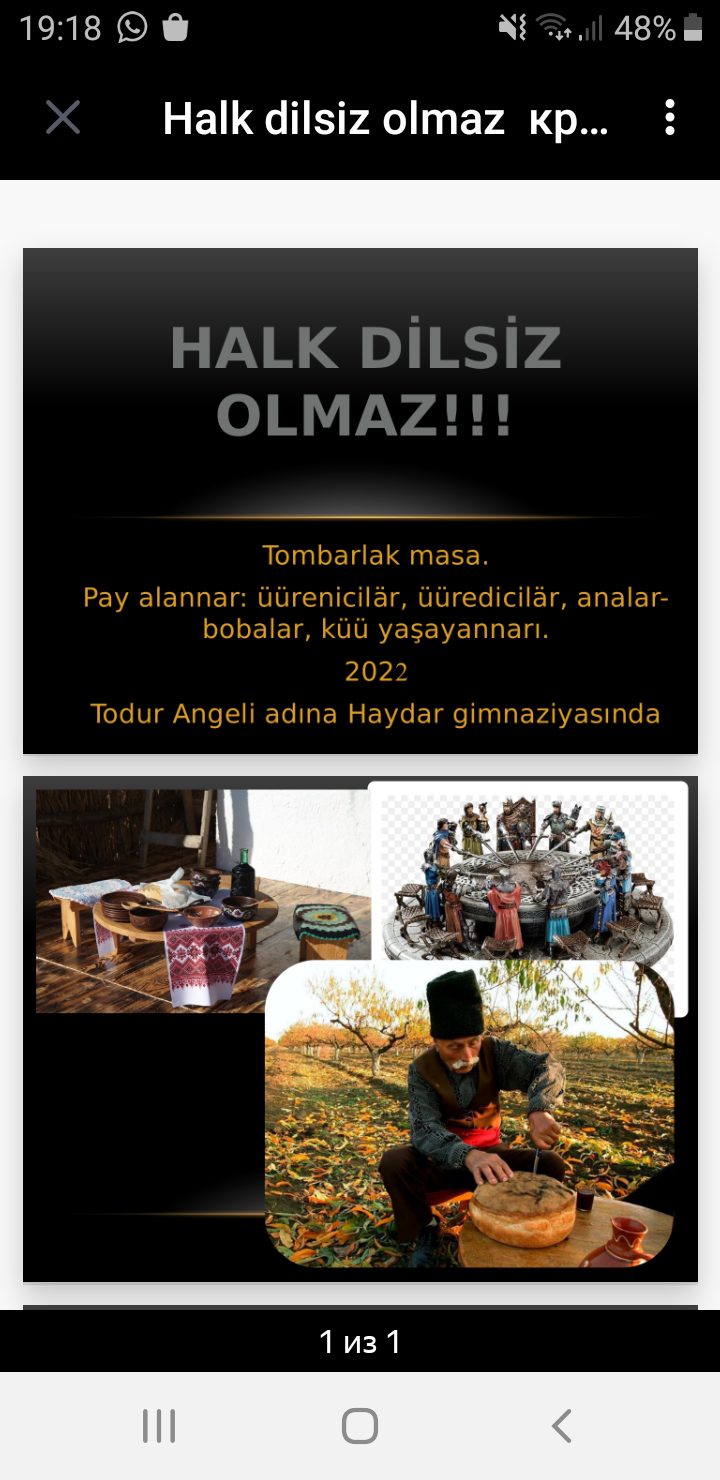Open recent apps

click(159, 1426)
